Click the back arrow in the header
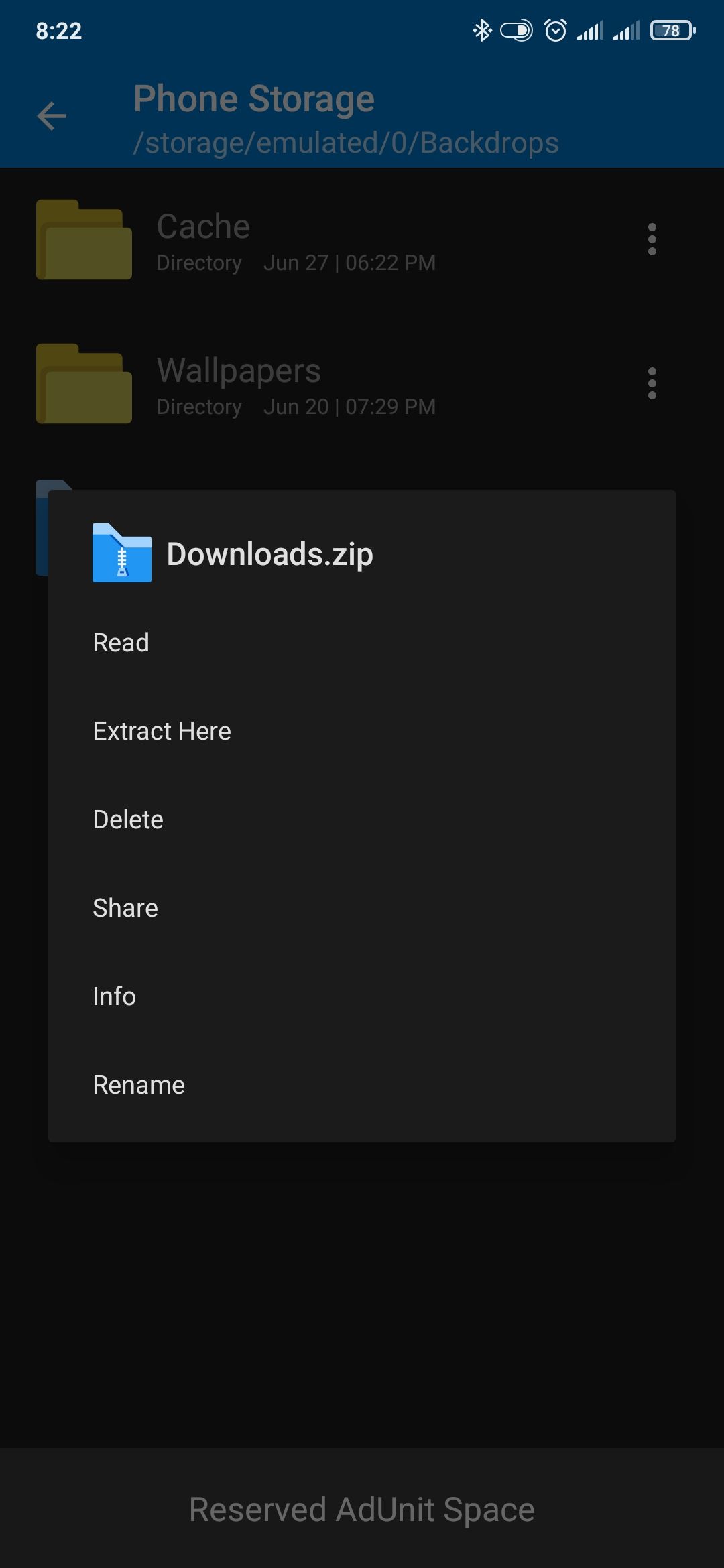 tap(51, 116)
